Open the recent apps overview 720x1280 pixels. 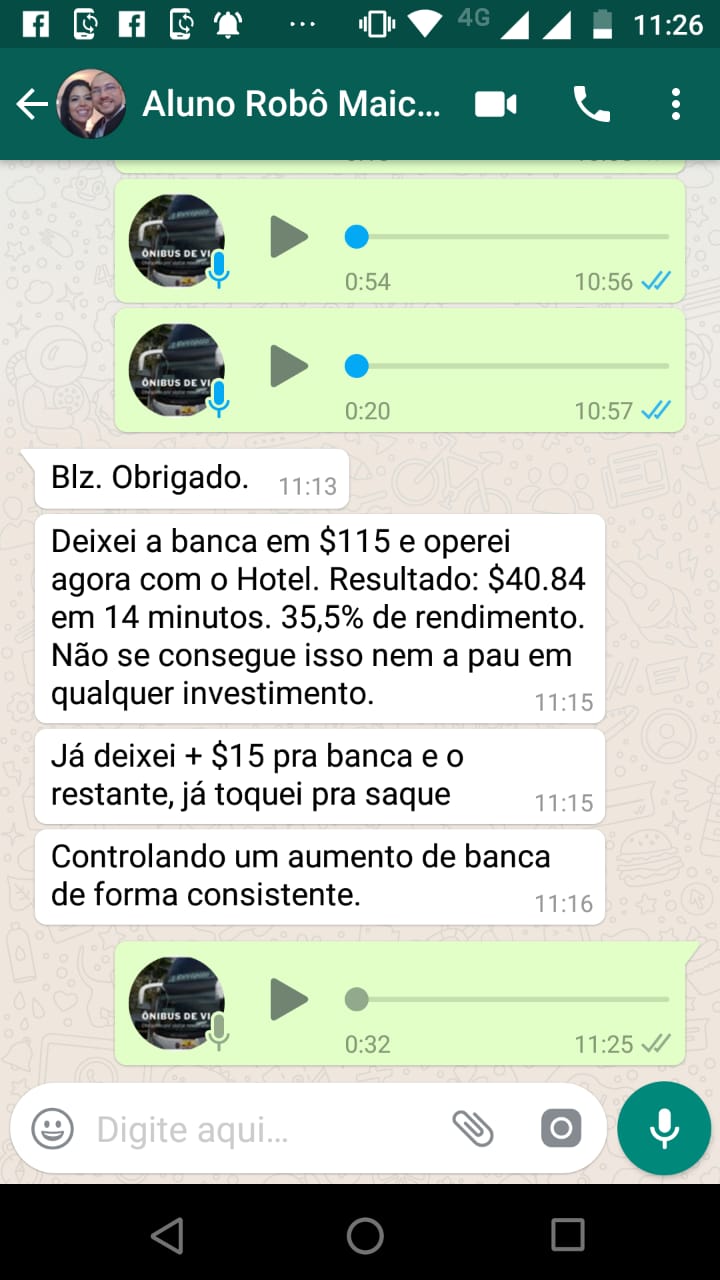567,1236
